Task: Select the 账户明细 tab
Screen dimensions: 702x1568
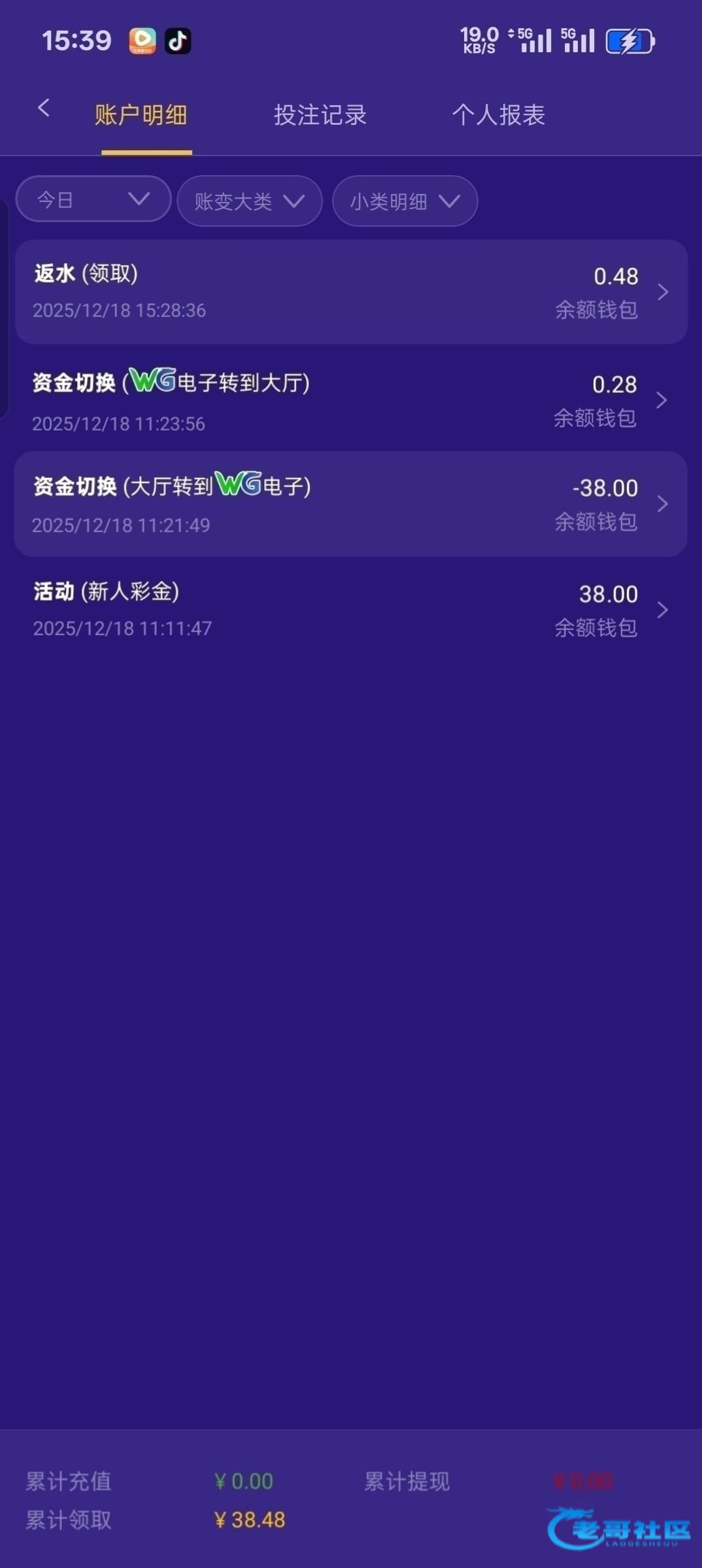Action: [x=141, y=115]
